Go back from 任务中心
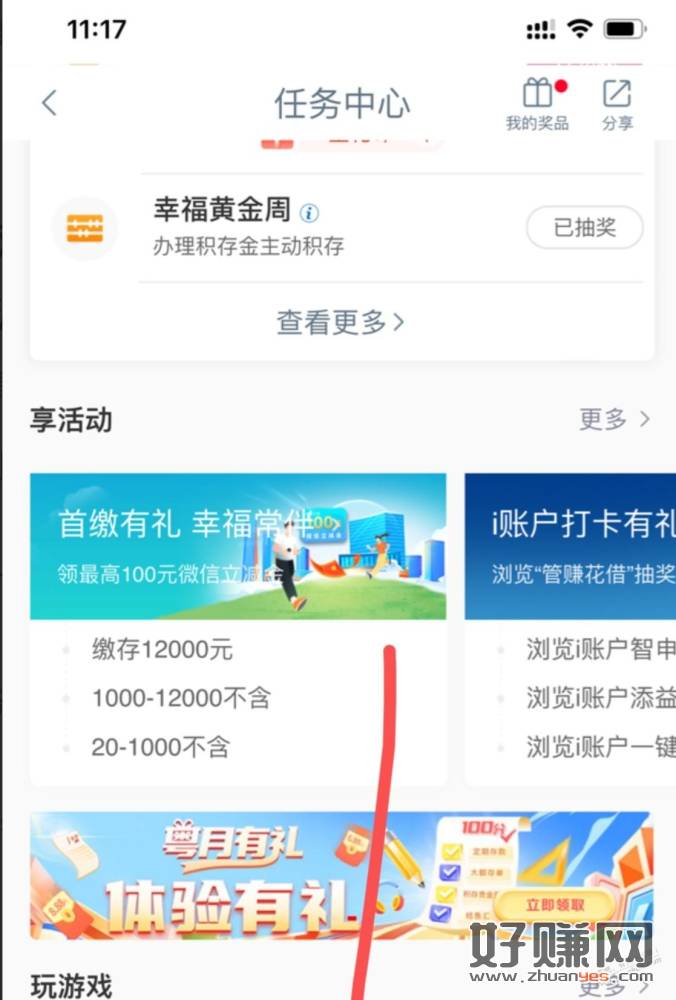Image resolution: width=676 pixels, height=1000 pixels. tap(49, 103)
